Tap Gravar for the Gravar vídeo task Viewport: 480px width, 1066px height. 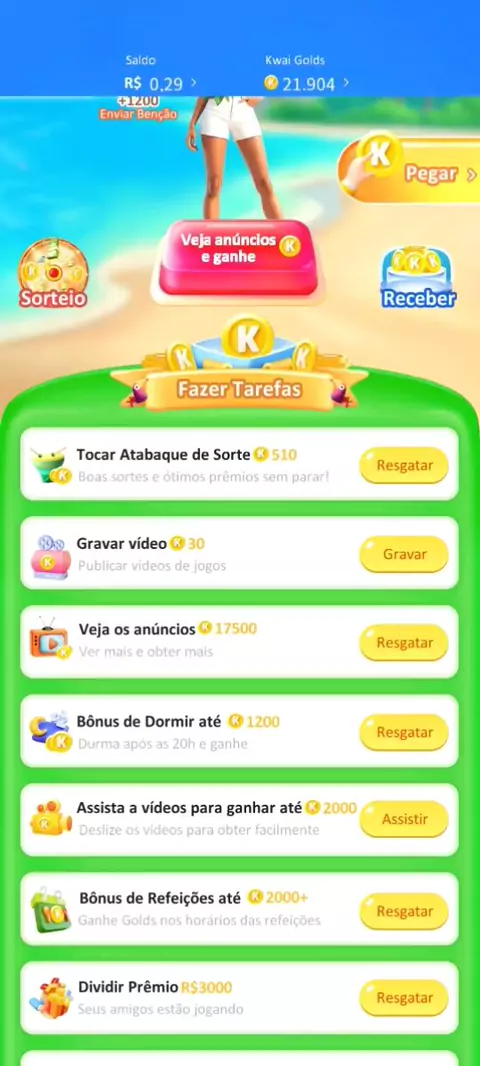(404, 554)
